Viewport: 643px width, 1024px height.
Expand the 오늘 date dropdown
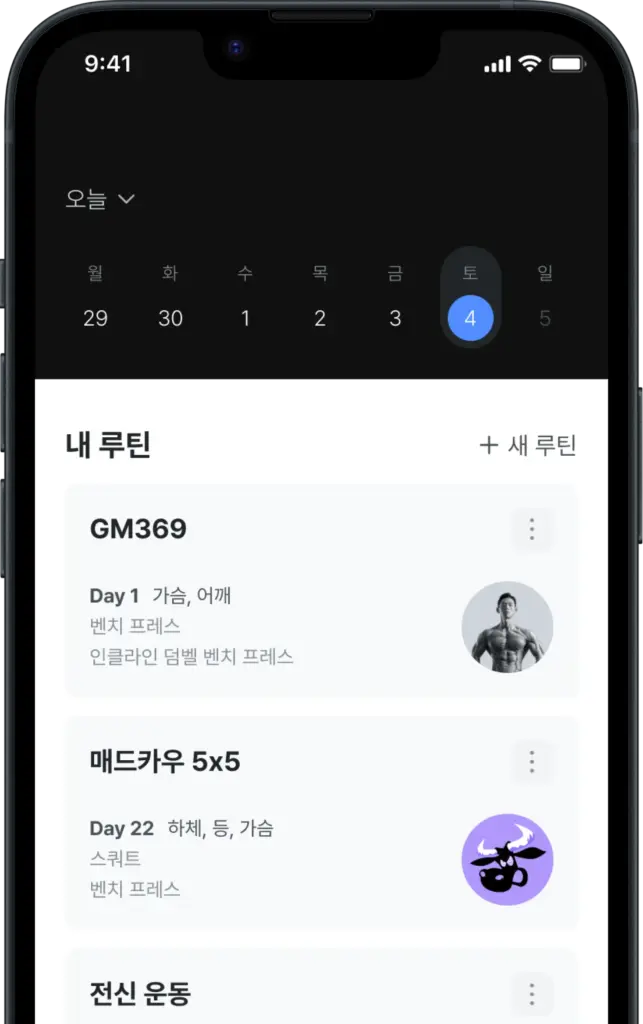pyautogui.click(x=100, y=199)
